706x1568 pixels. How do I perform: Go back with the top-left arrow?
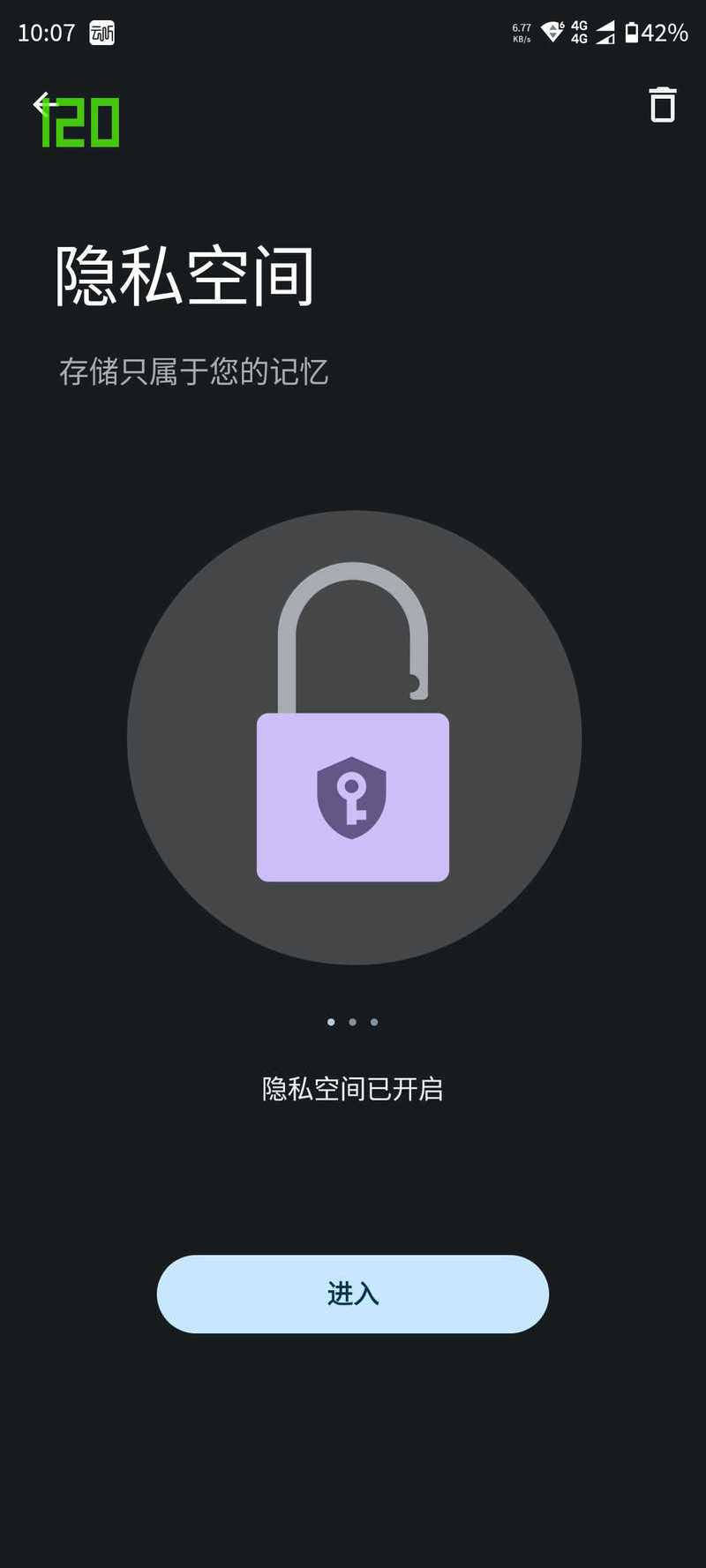coord(45,104)
